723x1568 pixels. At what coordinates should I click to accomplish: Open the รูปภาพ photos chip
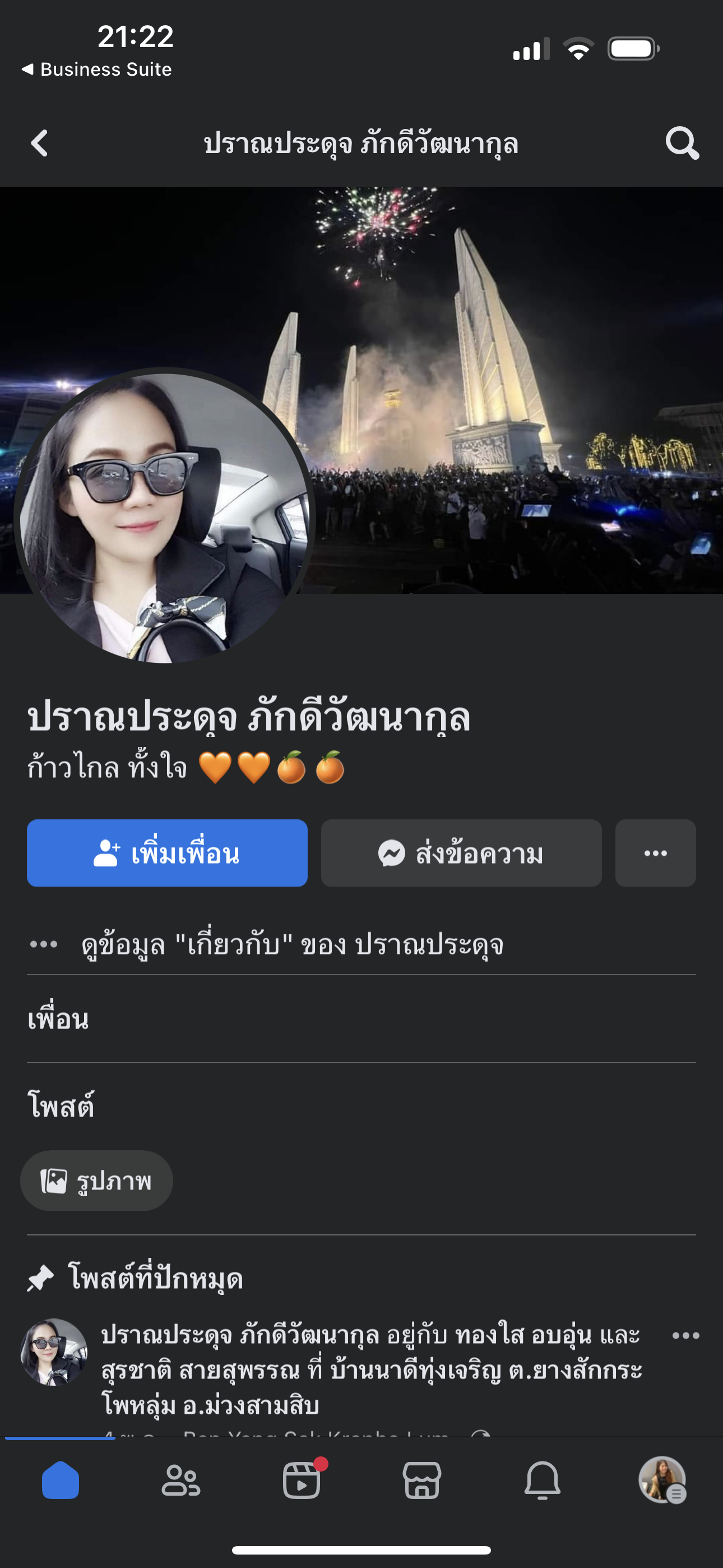97,1180
